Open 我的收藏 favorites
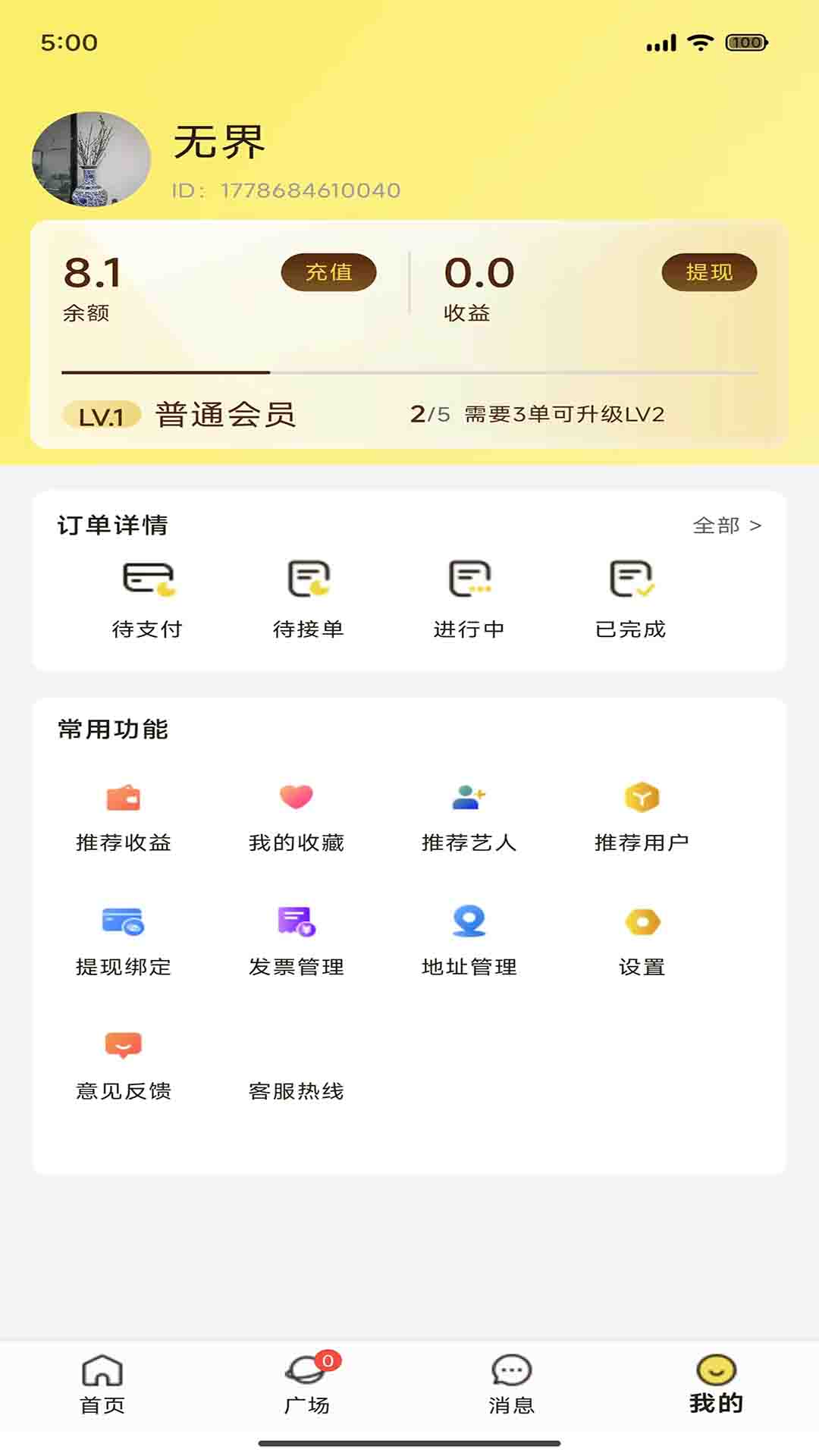Screen dimensions: 819x1456 pos(296,817)
